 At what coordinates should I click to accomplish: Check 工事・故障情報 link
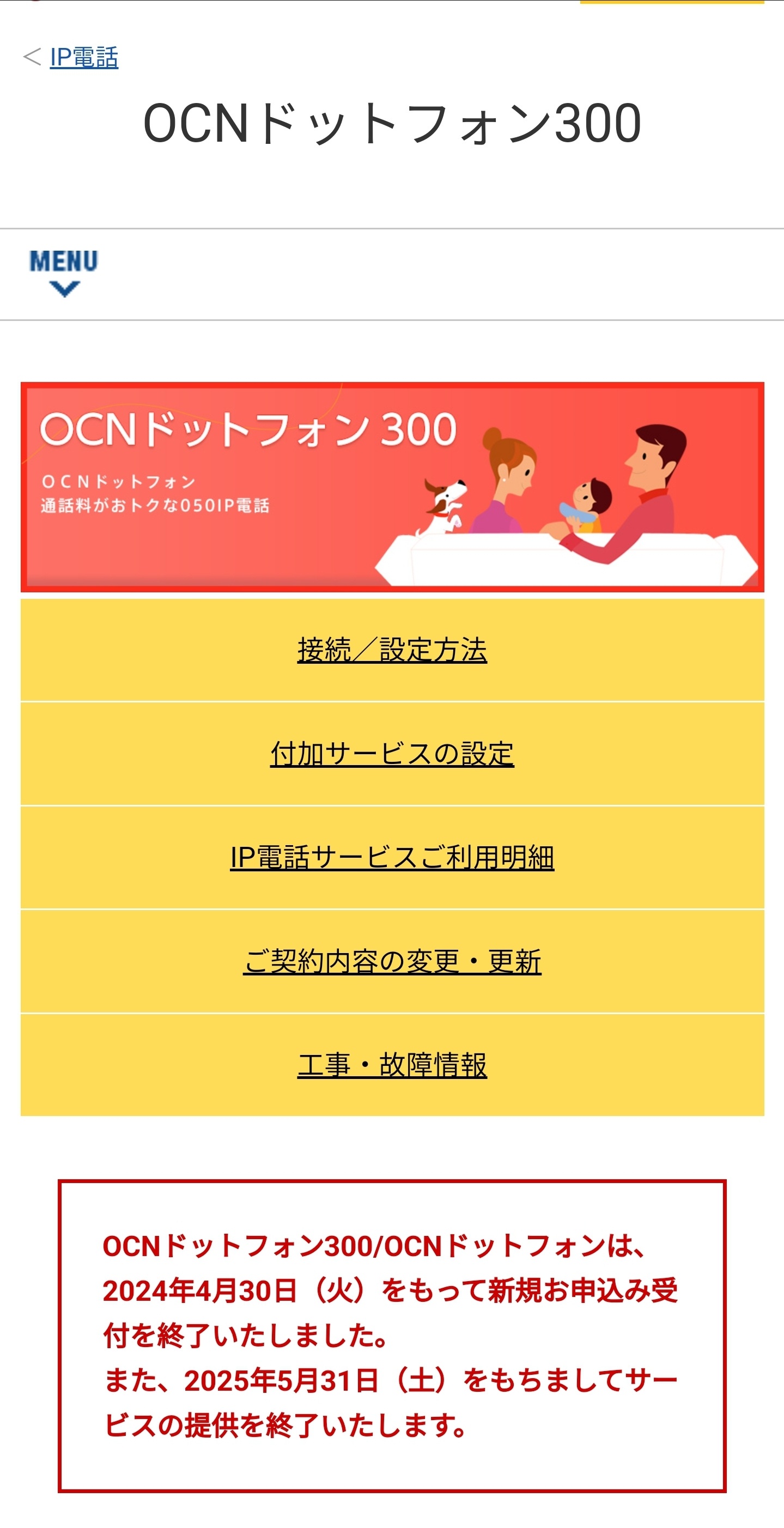[x=392, y=1065]
